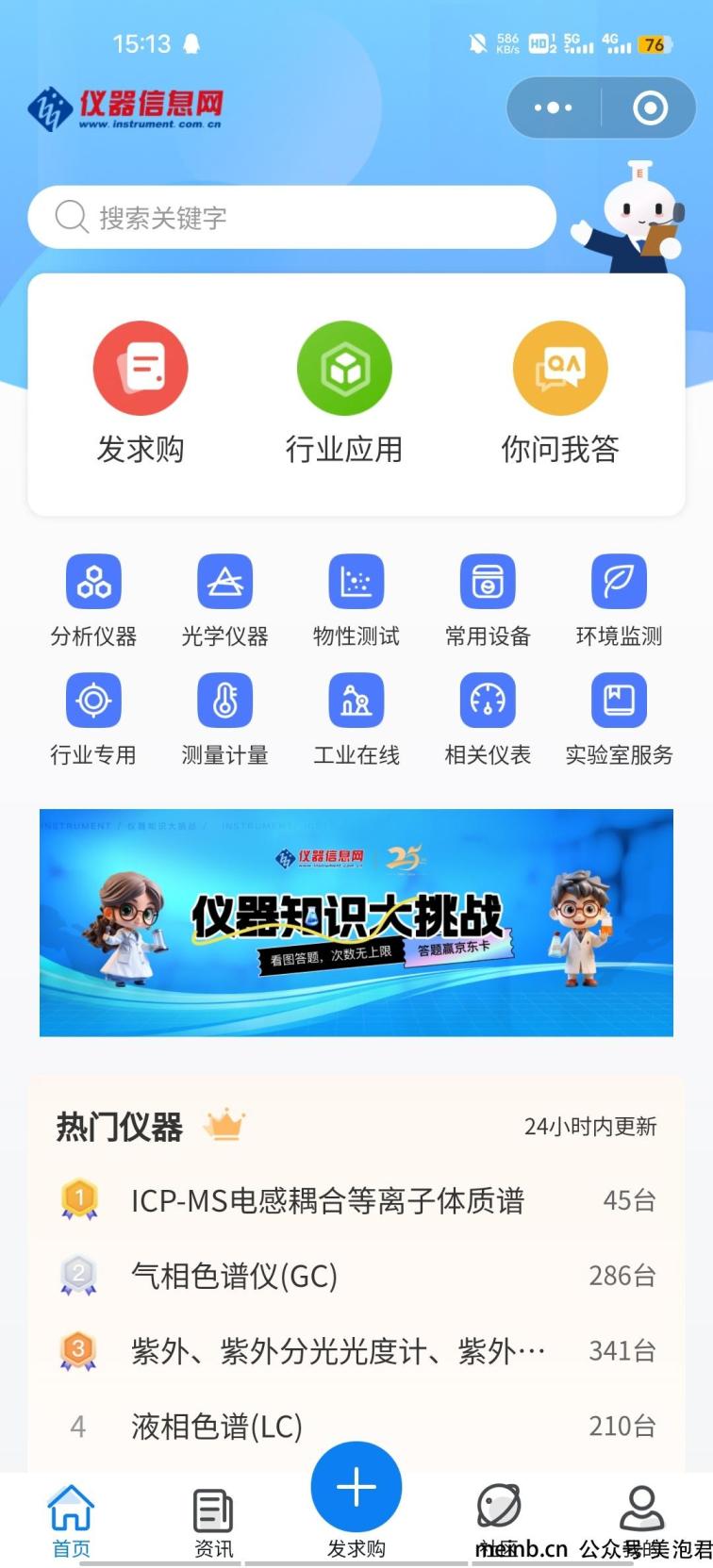Open the 仪器知识大挑战 banner
The image size is (713, 1568).
click(x=356, y=922)
